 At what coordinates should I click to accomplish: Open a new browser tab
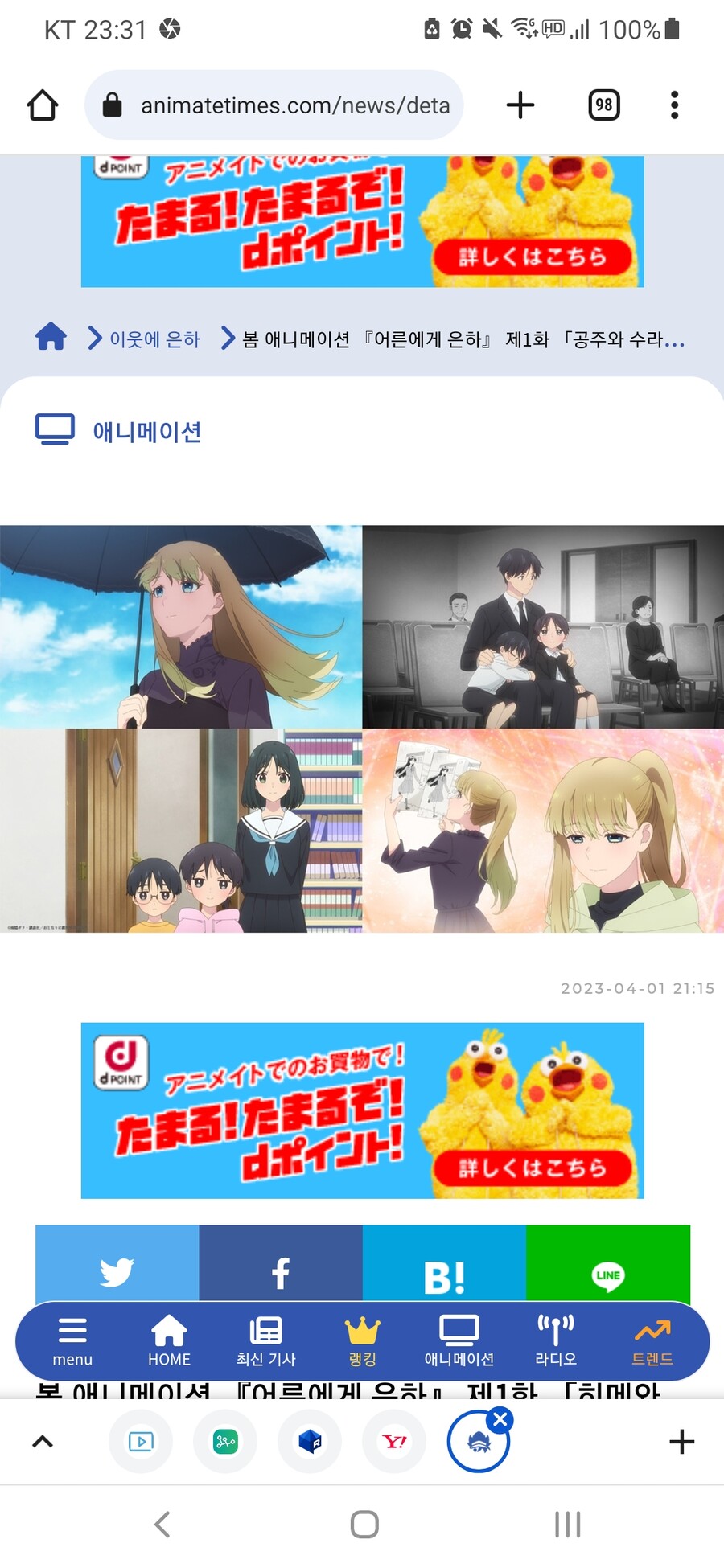tap(520, 105)
